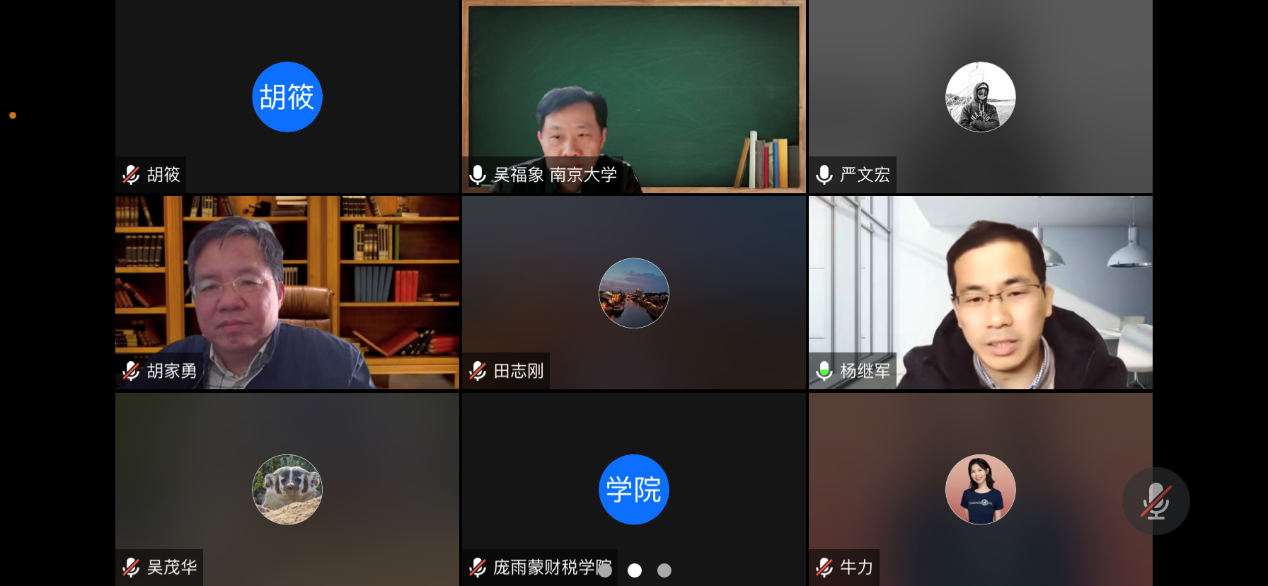Screen dimensions: 1268x586
Task: Unmute with the floating microphone button
Action: (x=1155, y=501)
